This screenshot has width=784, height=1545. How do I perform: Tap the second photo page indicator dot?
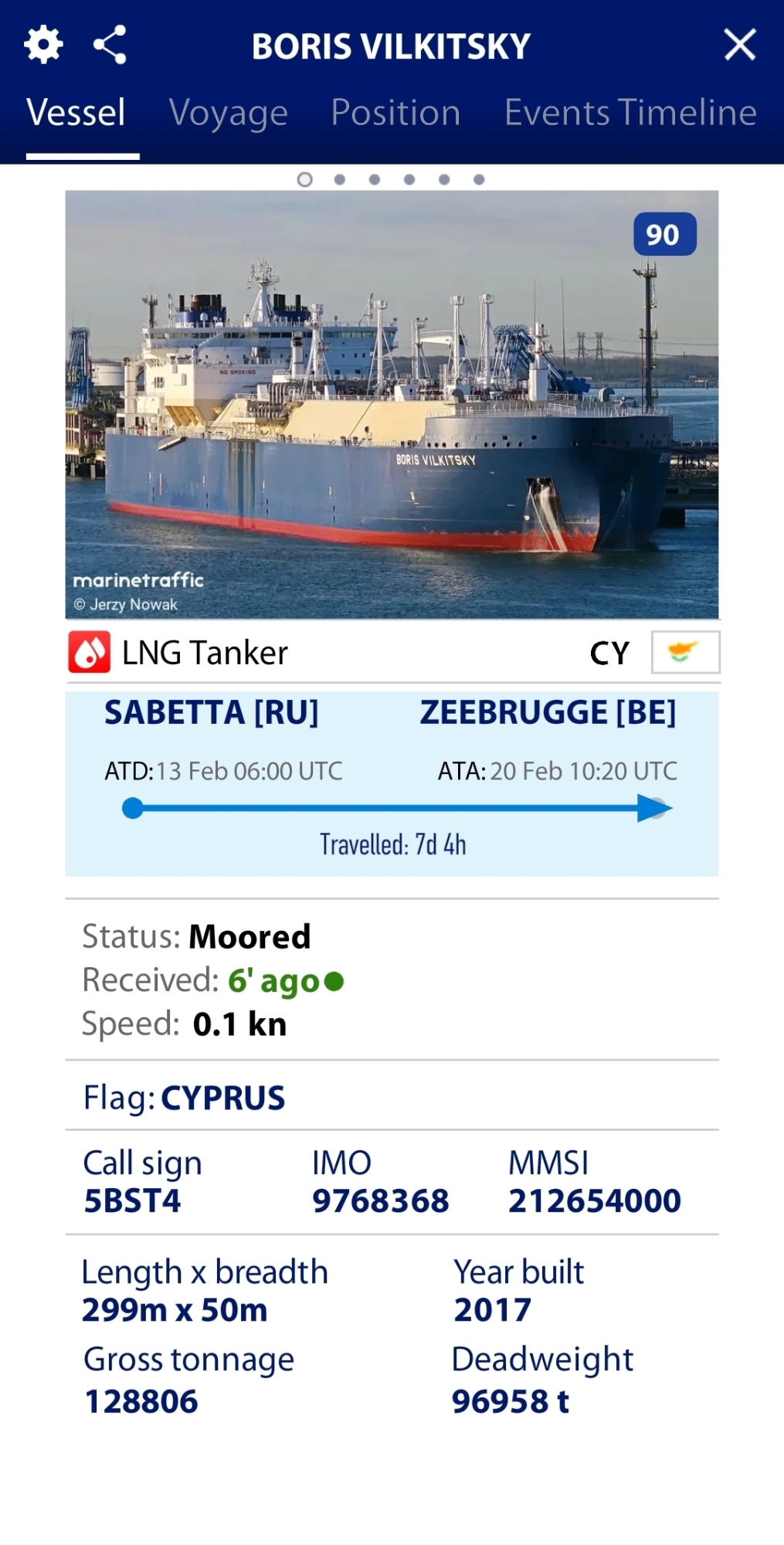click(340, 179)
